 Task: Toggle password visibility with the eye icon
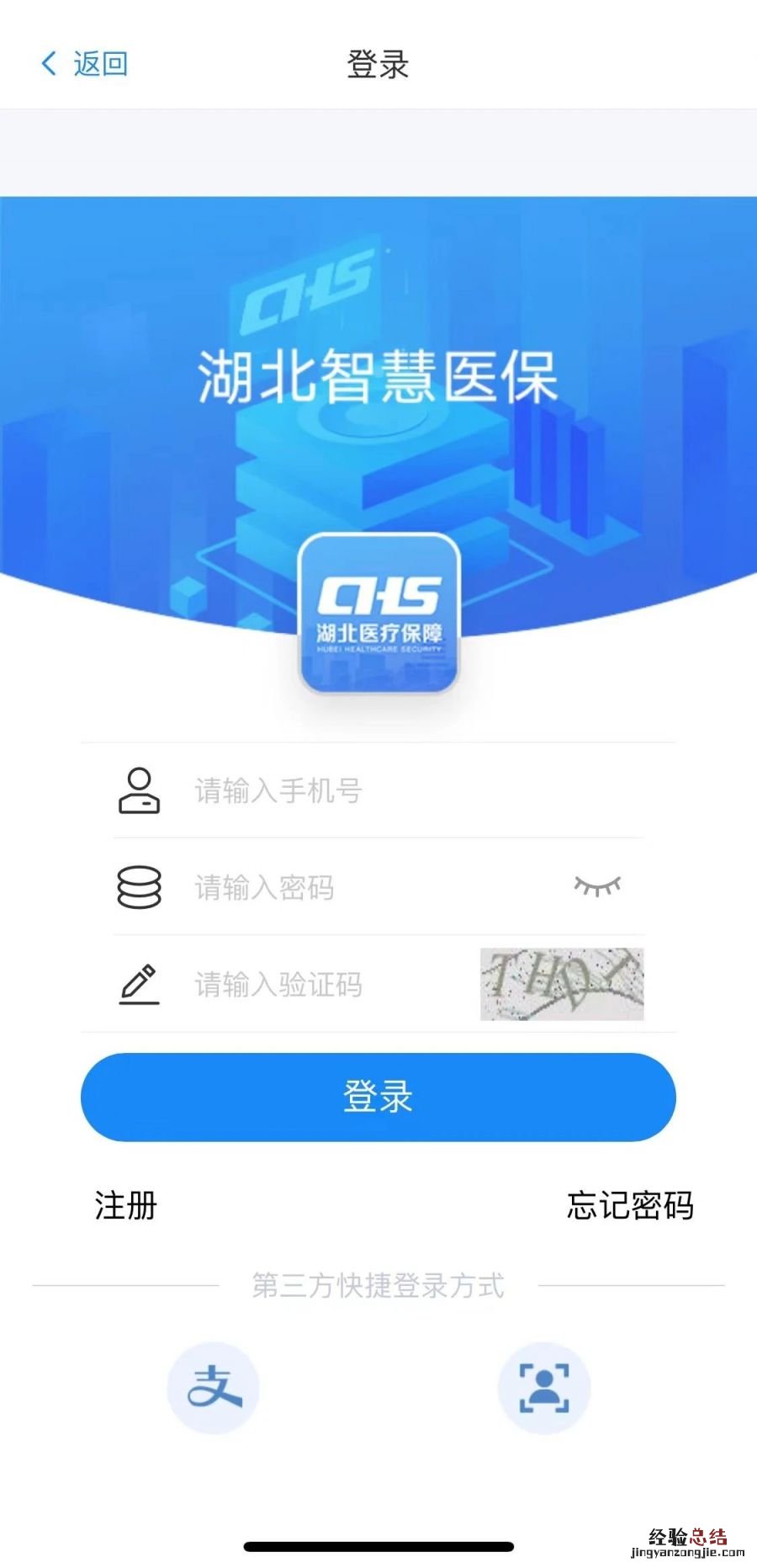[x=597, y=887]
